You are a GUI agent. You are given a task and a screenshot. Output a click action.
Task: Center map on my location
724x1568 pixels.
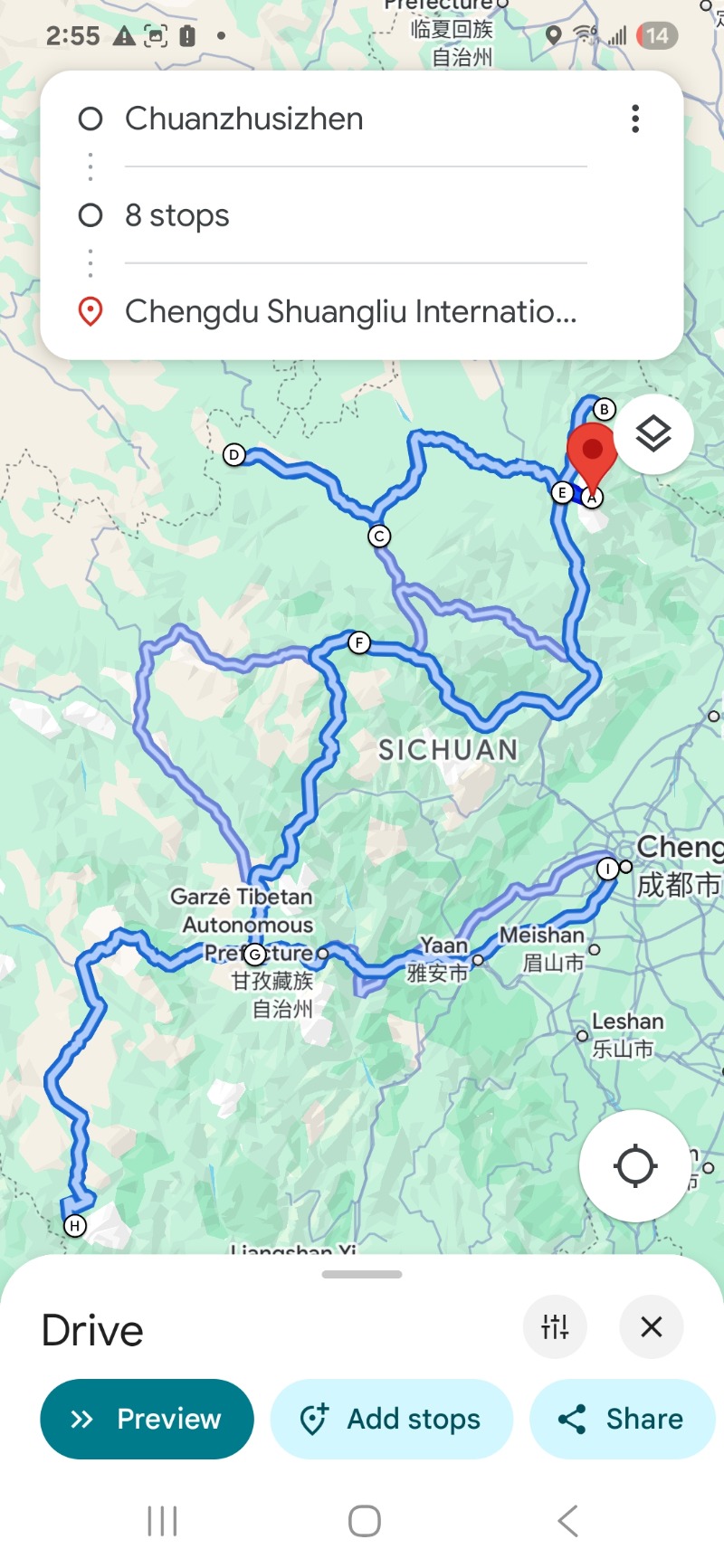(x=635, y=1165)
